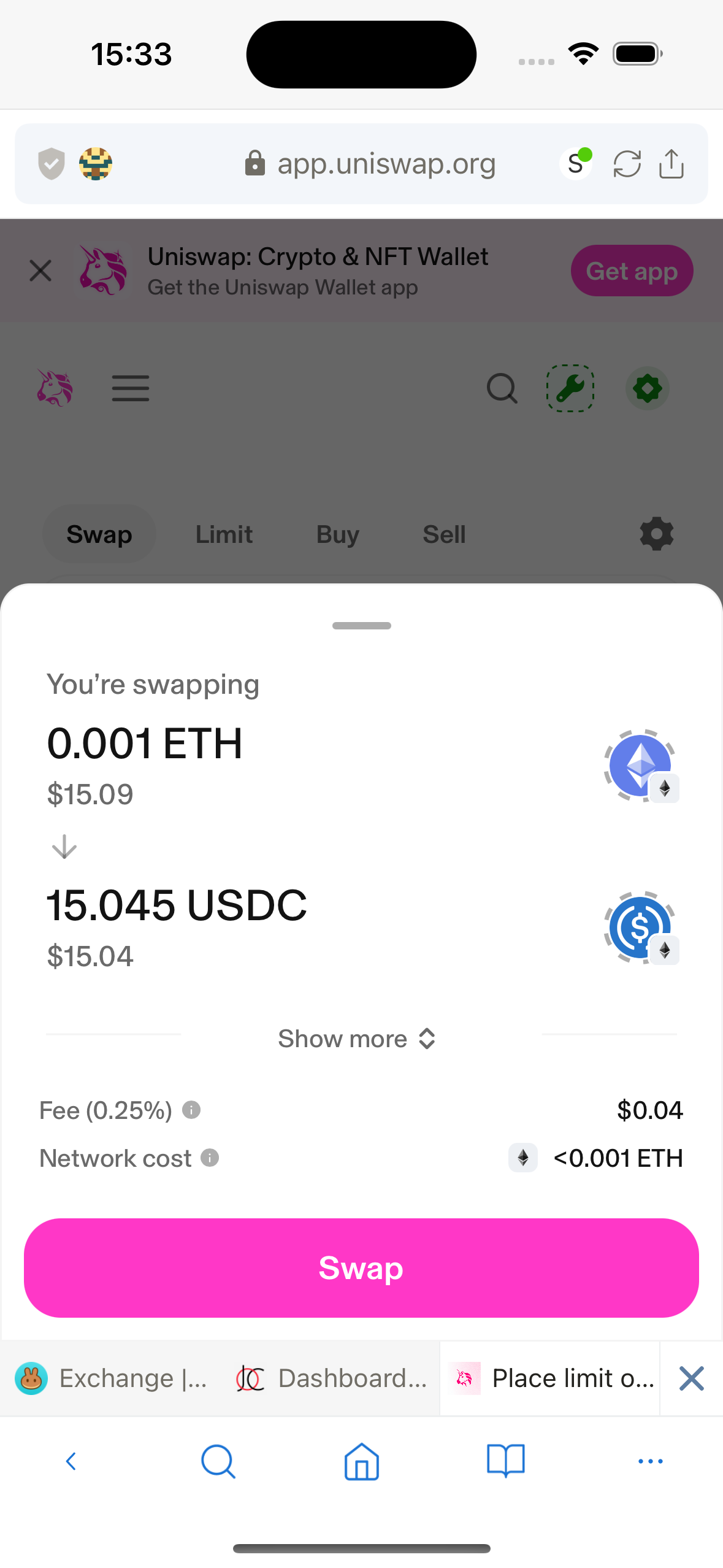Viewport: 723px width, 1568px height.
Task: Open bookmarks book icon
Action: coord(505,1461)
